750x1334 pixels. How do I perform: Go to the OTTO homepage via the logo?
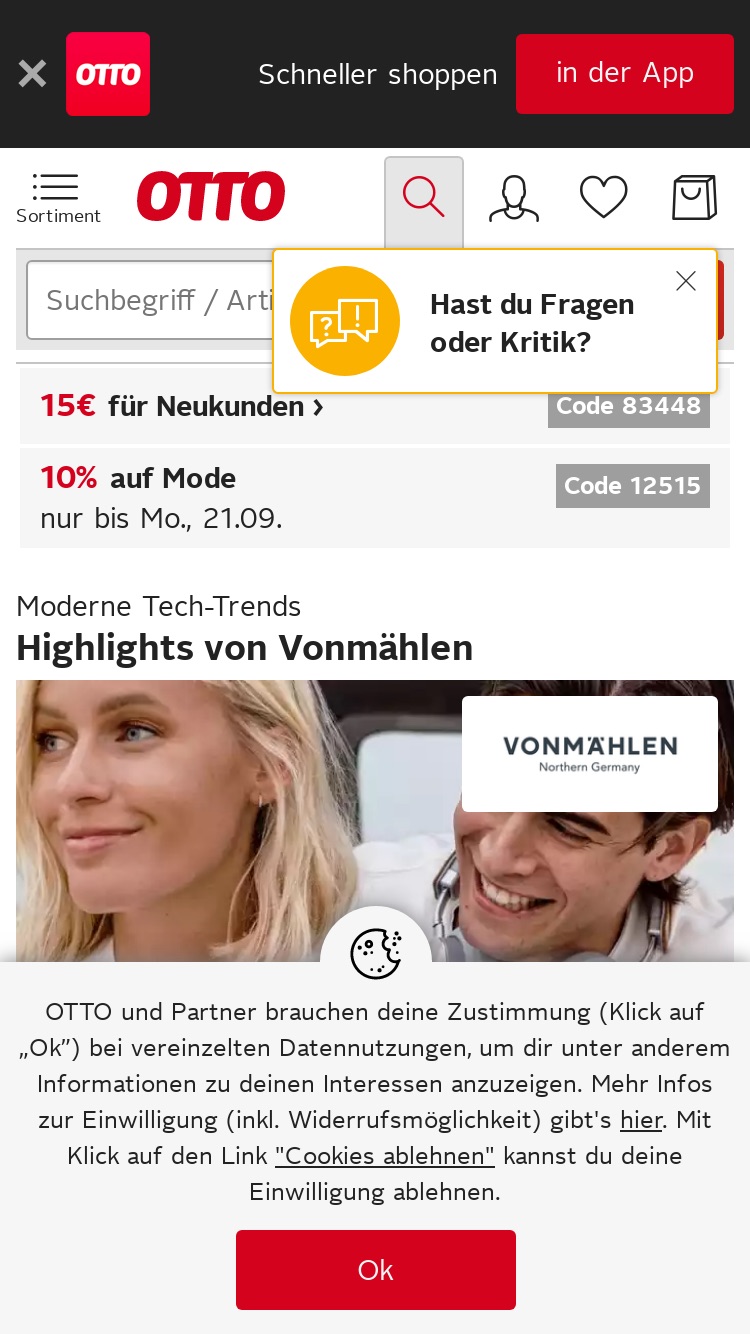[211, 196]
